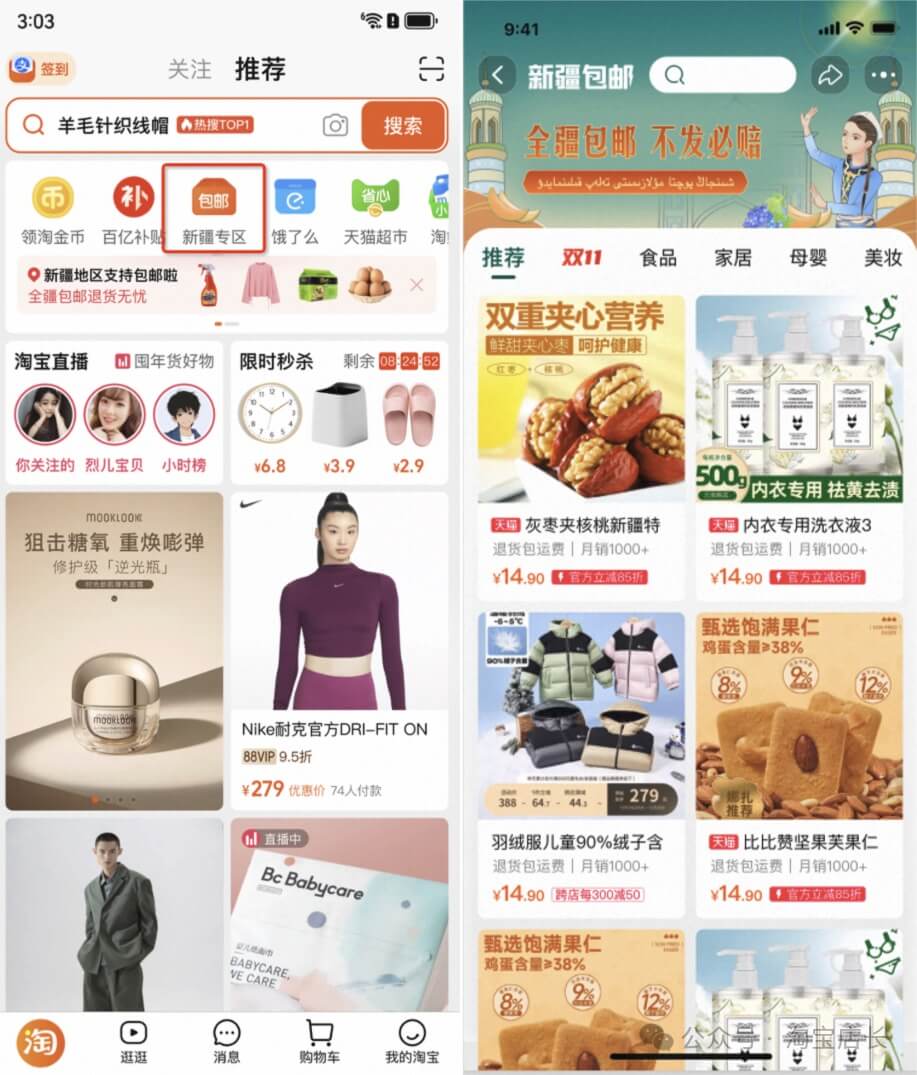
Task: Open the Nike DRI-FIT product card
Action: pyautogui.click(x=339, y=650)
